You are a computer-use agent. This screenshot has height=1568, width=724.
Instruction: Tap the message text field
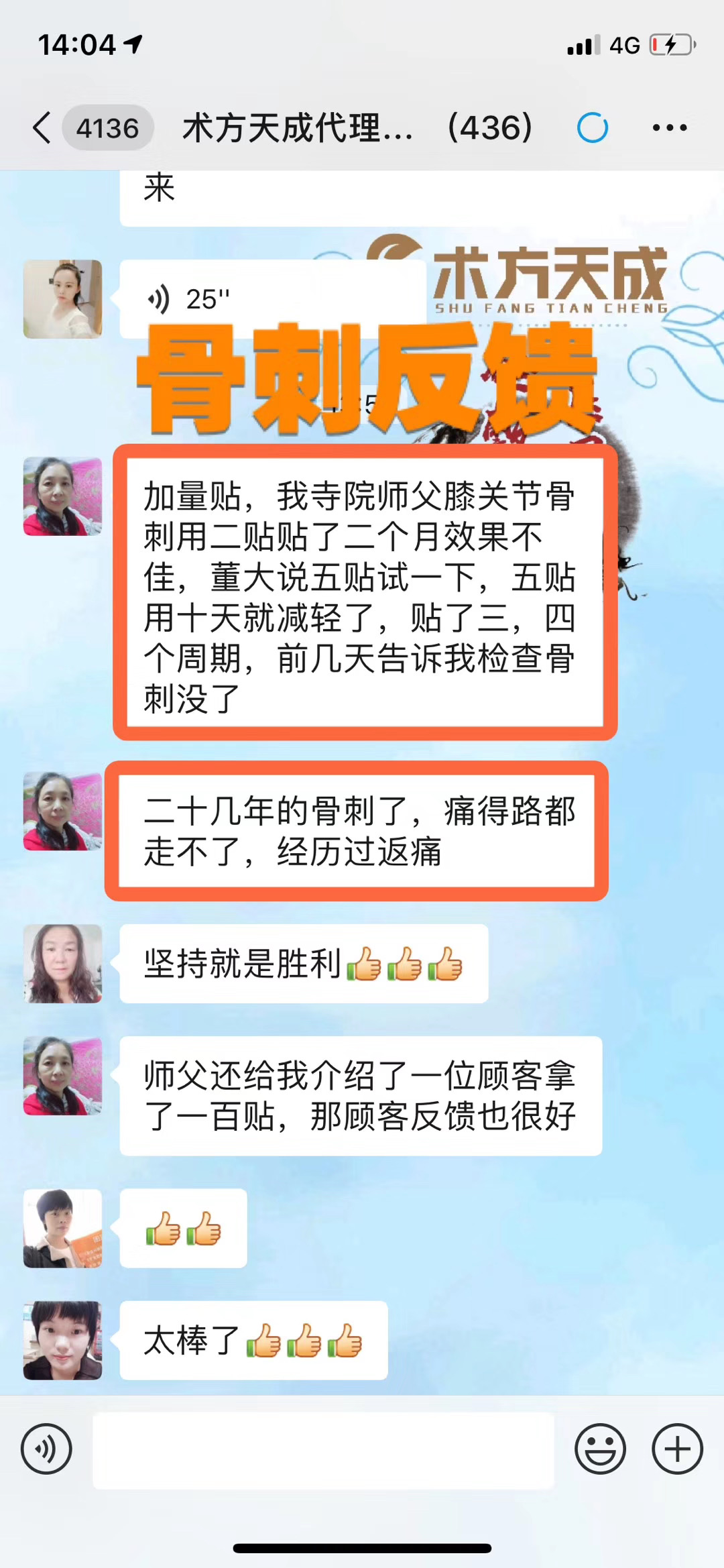(323, 1450)
